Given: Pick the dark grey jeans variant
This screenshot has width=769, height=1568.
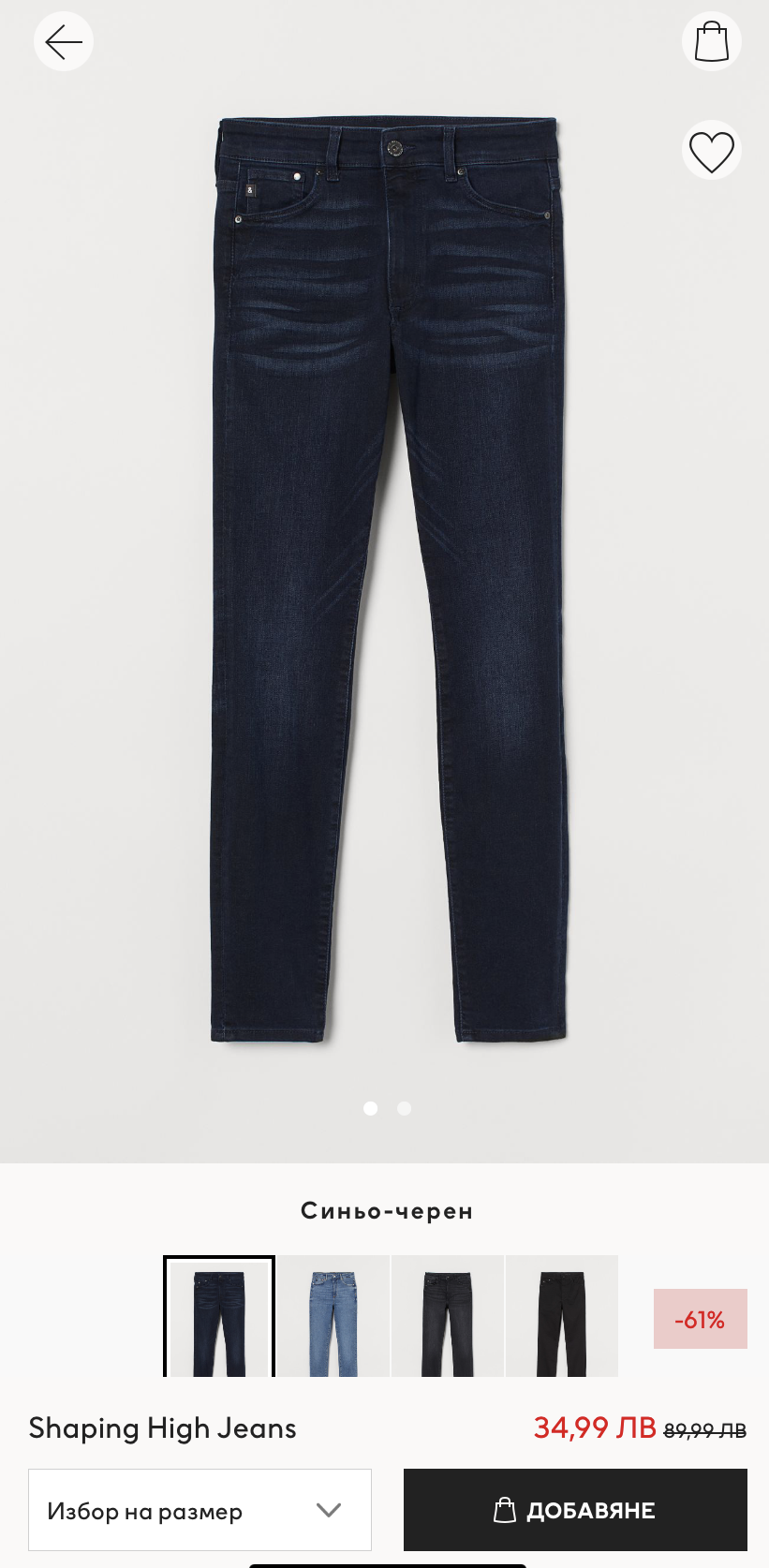Looking at the screenshot, I should click(448, 1316).
